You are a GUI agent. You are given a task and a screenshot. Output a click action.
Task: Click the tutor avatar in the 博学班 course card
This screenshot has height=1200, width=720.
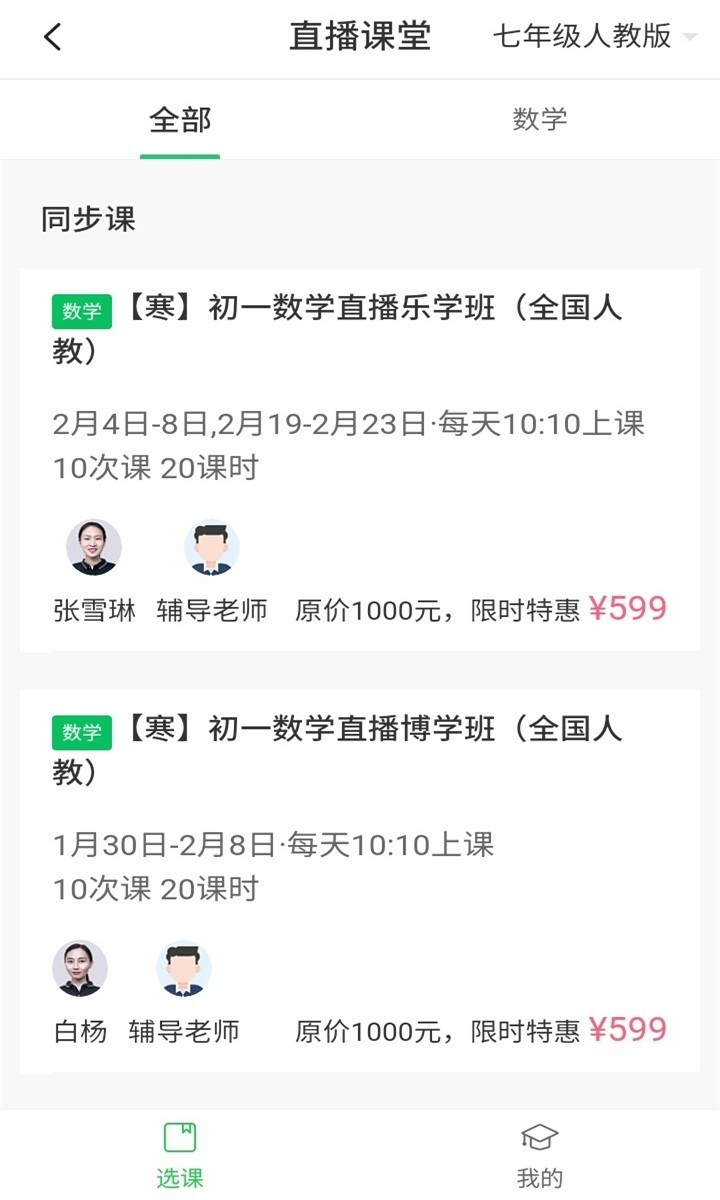(182, 968)
